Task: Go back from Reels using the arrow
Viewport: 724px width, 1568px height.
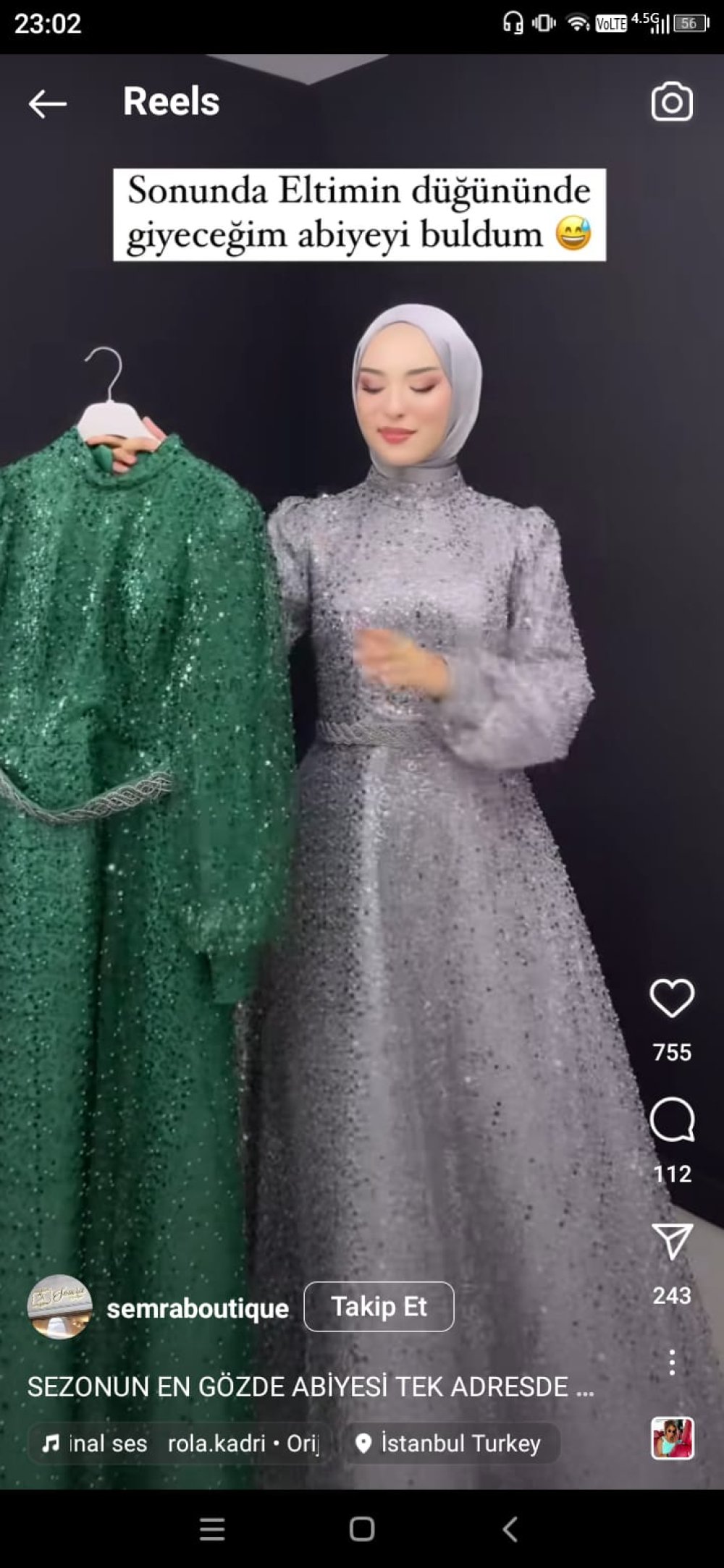Action: (x=48, y=103)
